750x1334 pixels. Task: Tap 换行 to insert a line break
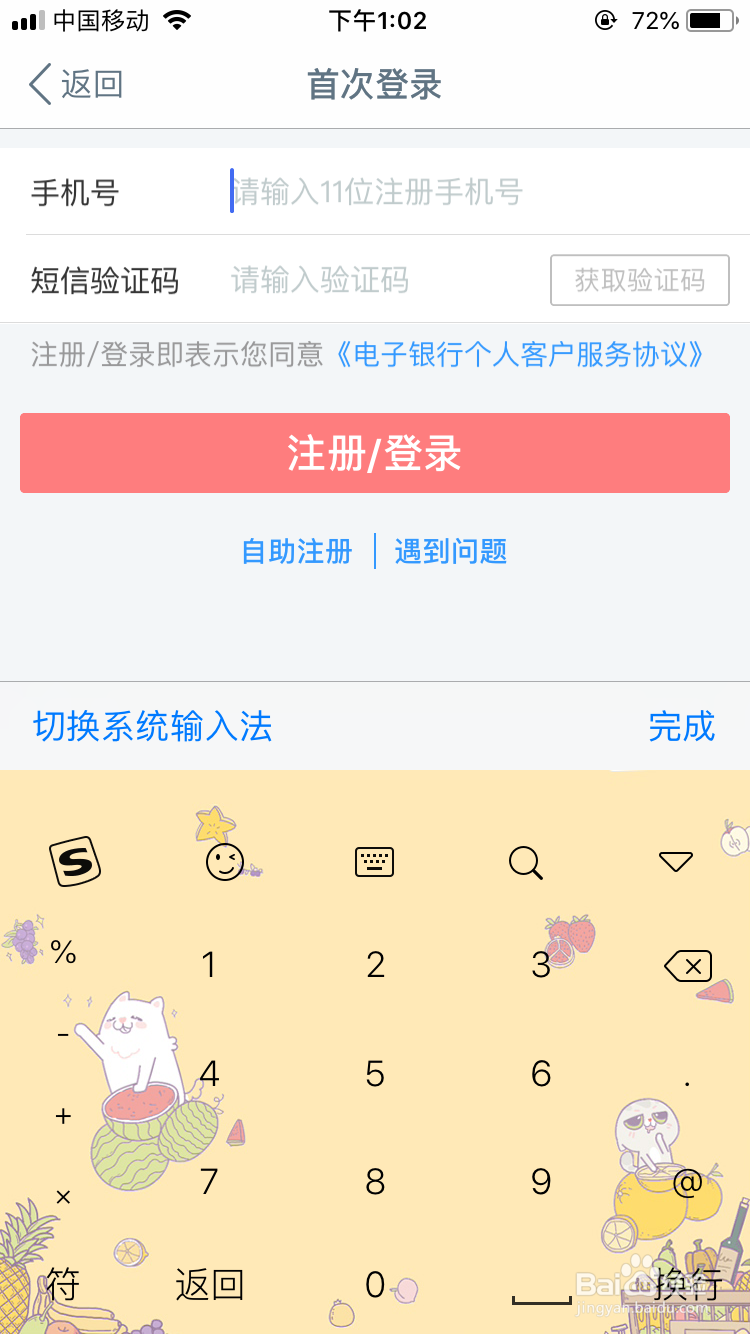point(686,1283)
